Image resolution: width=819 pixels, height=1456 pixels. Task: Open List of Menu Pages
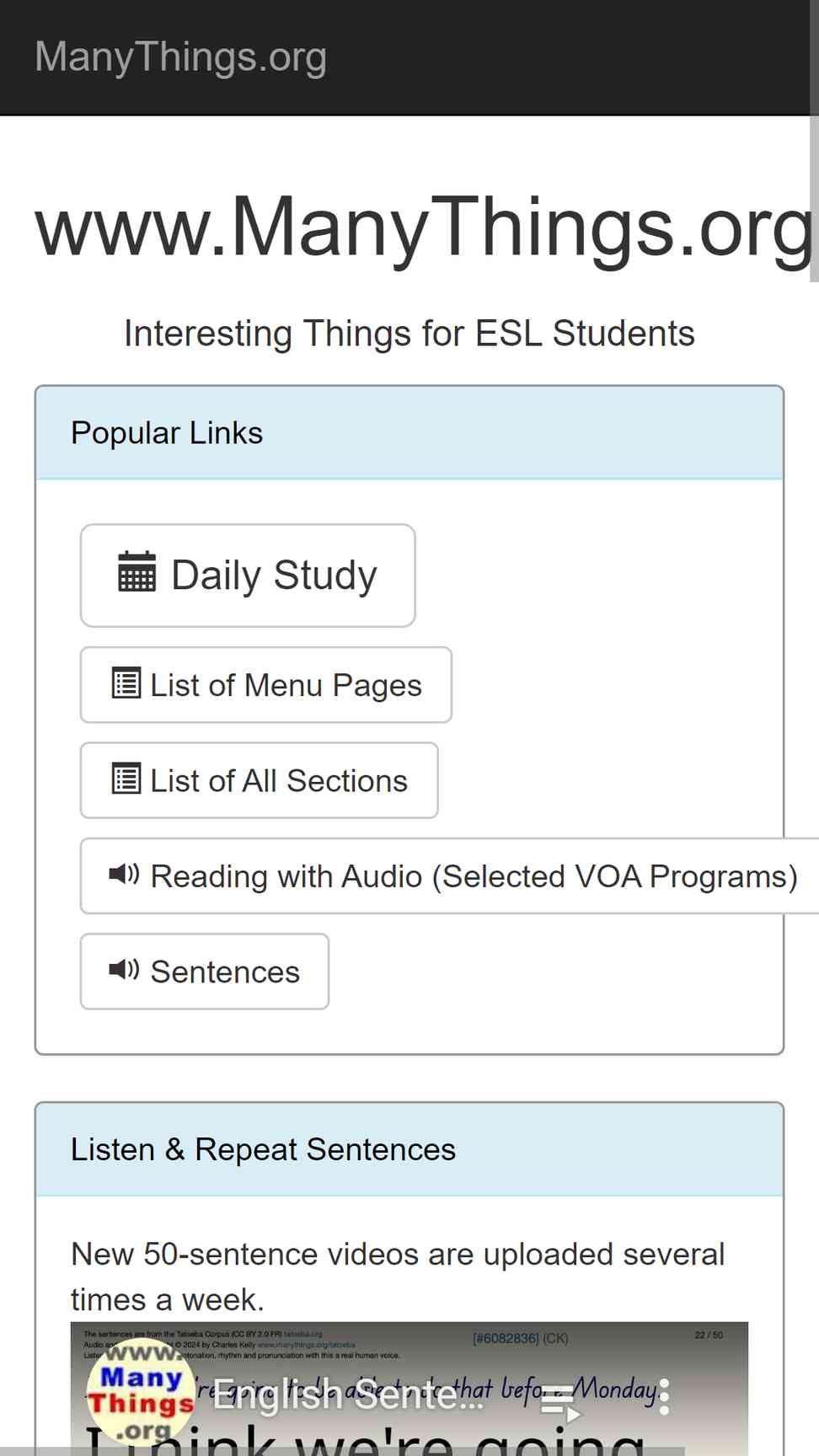pyautogui.click(x=266, y=685)
